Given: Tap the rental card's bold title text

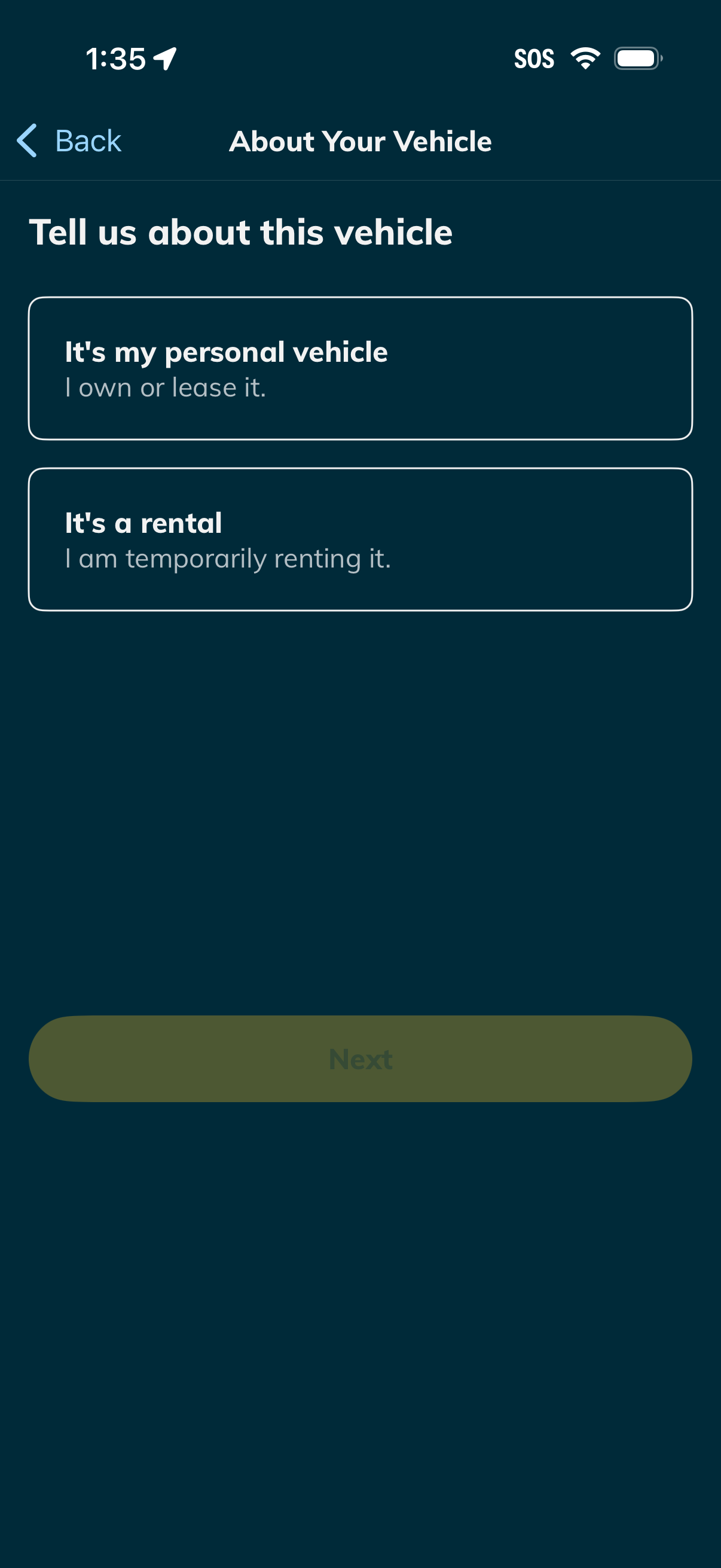Looking at the screenshot, I should pos(143,521).
